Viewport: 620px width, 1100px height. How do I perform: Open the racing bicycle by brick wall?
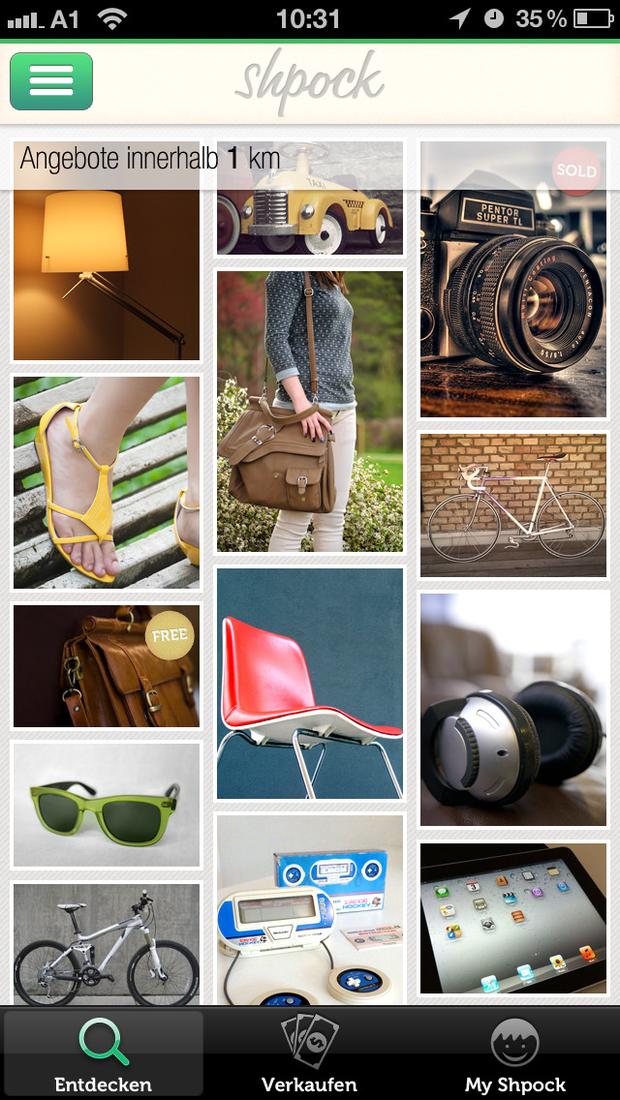[513, 505]
